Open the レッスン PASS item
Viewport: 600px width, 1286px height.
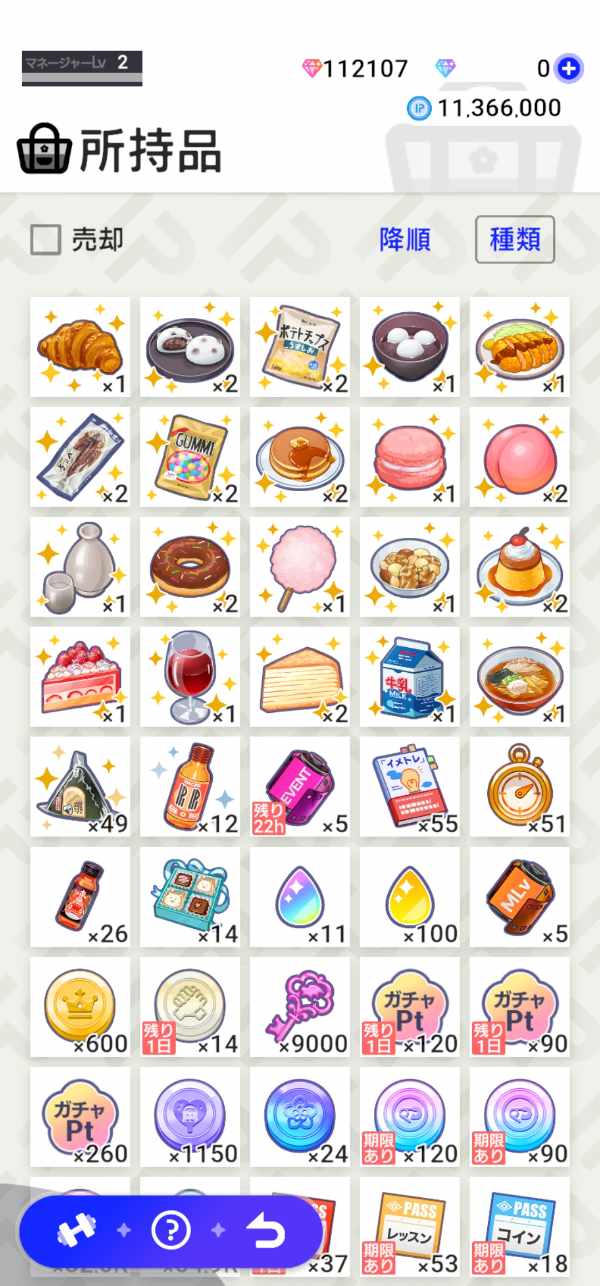pos(410,1227)
